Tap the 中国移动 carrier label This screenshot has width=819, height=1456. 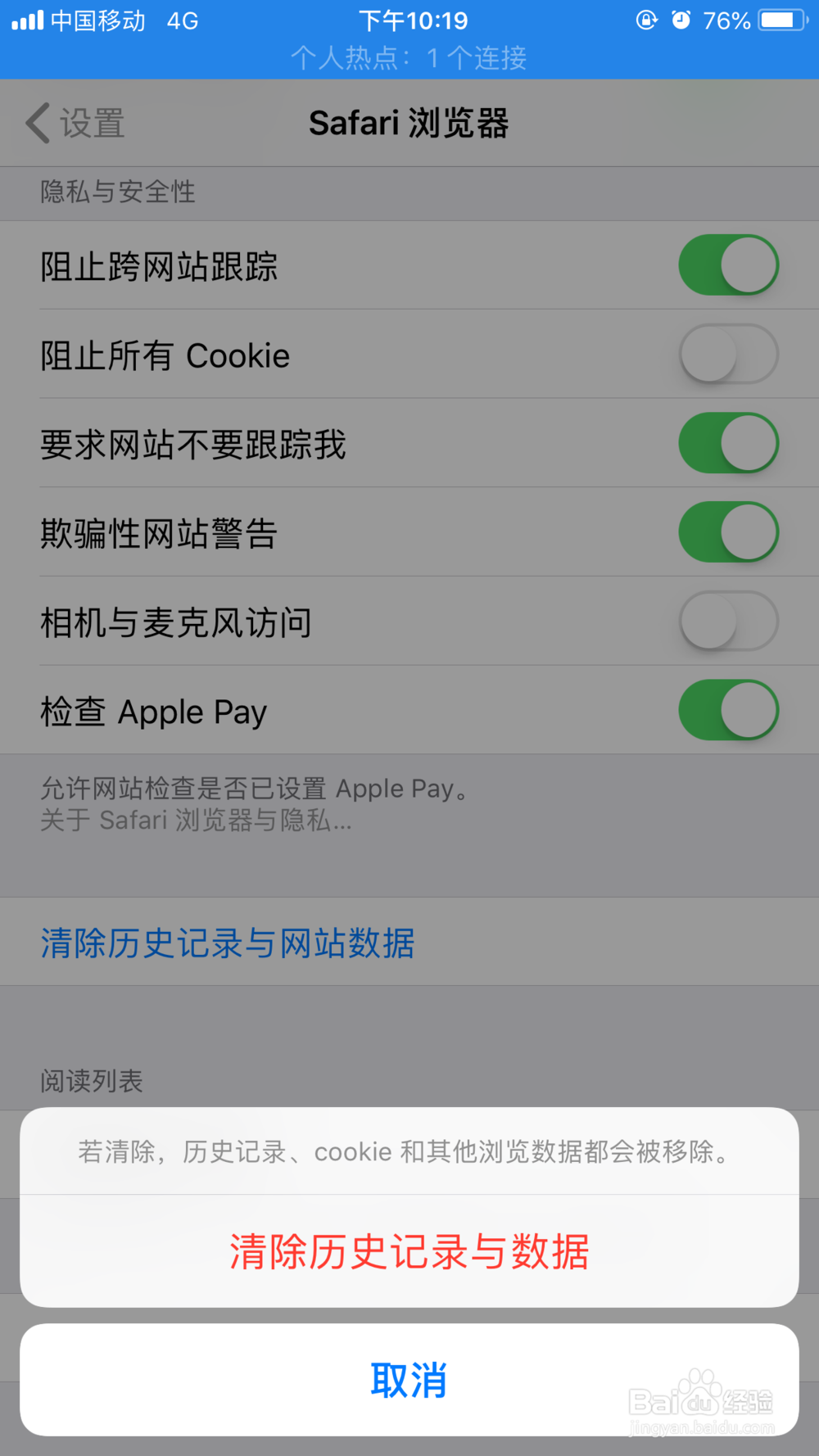coord(97,21)
